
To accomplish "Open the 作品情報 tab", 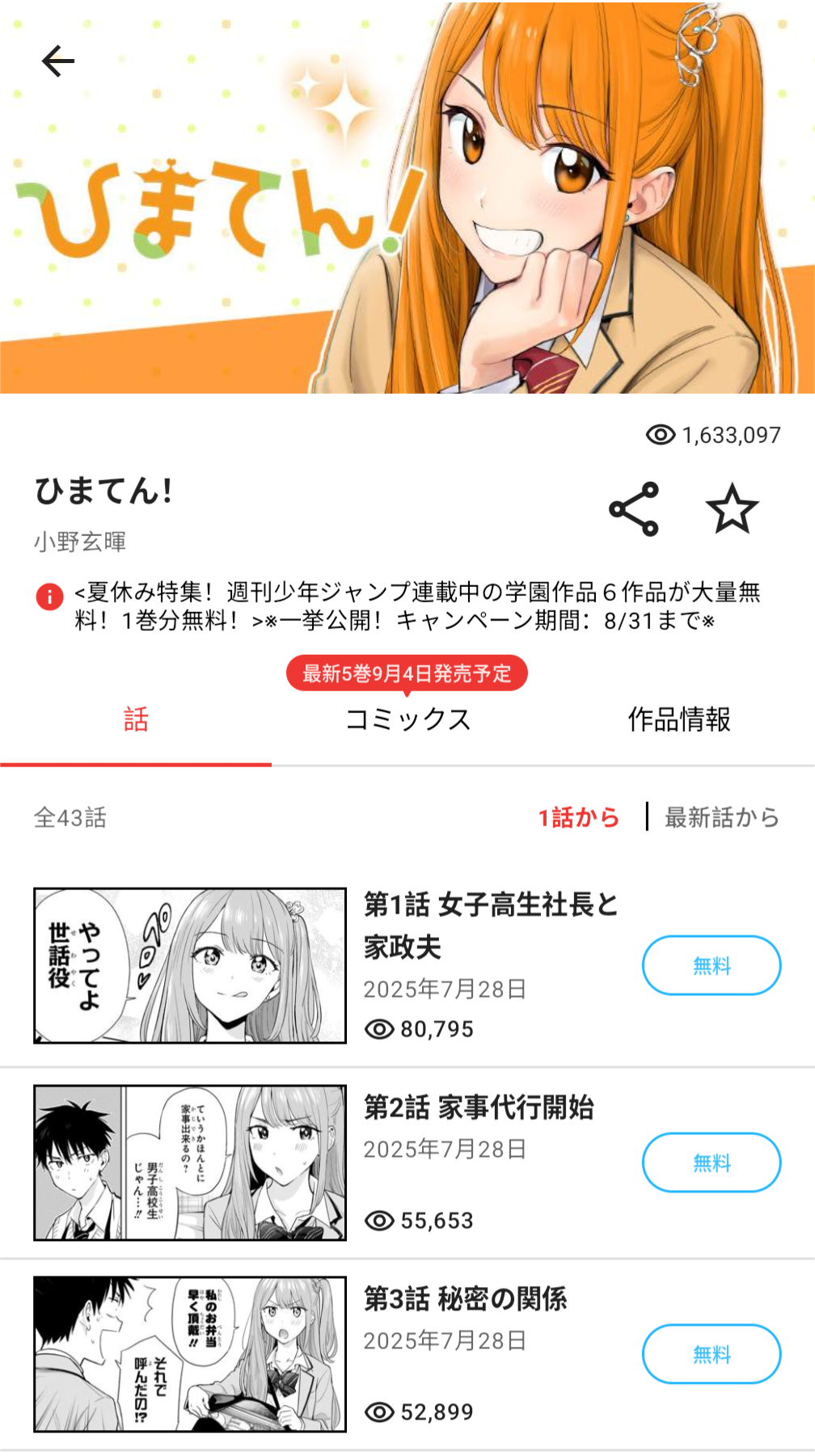I will (679, 719).
